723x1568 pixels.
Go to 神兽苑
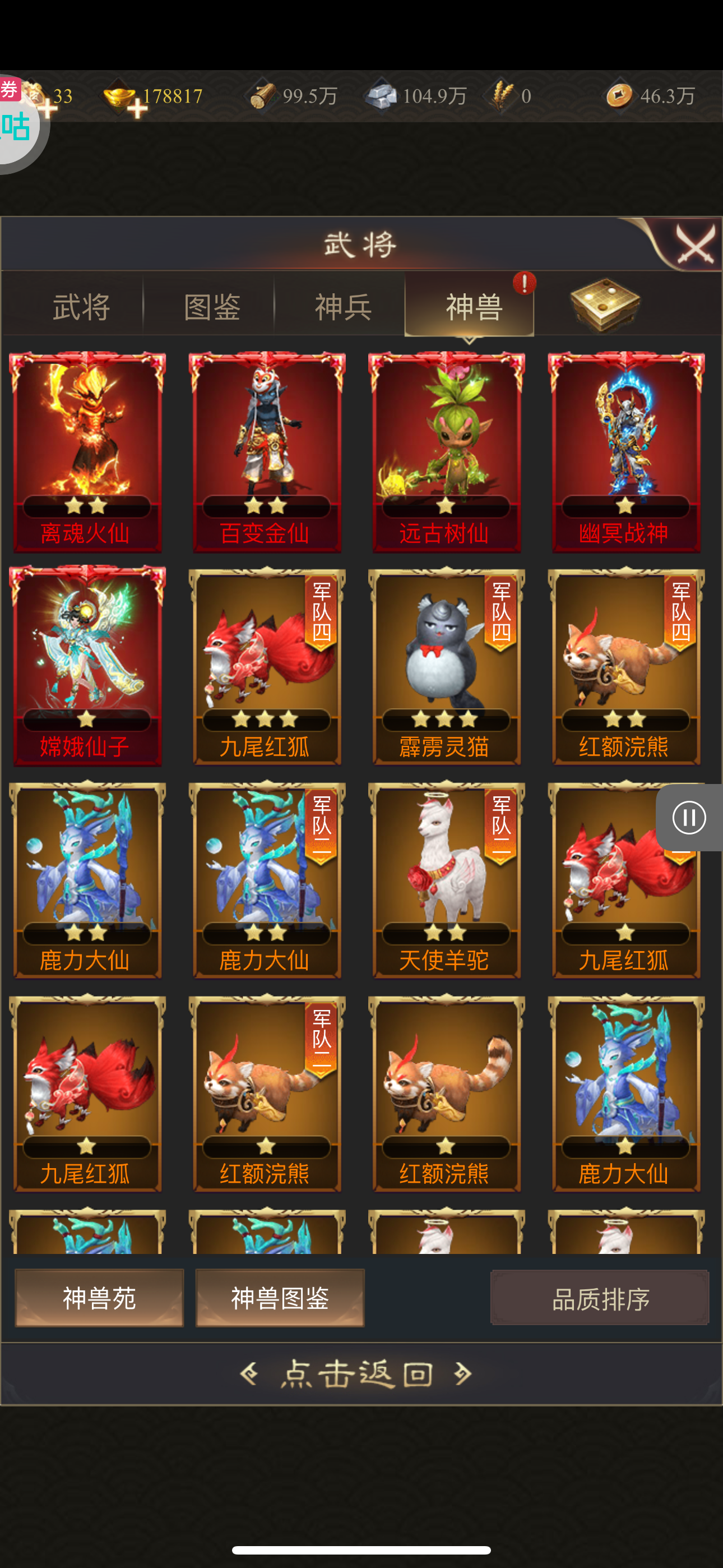(x=99, y=1298)
